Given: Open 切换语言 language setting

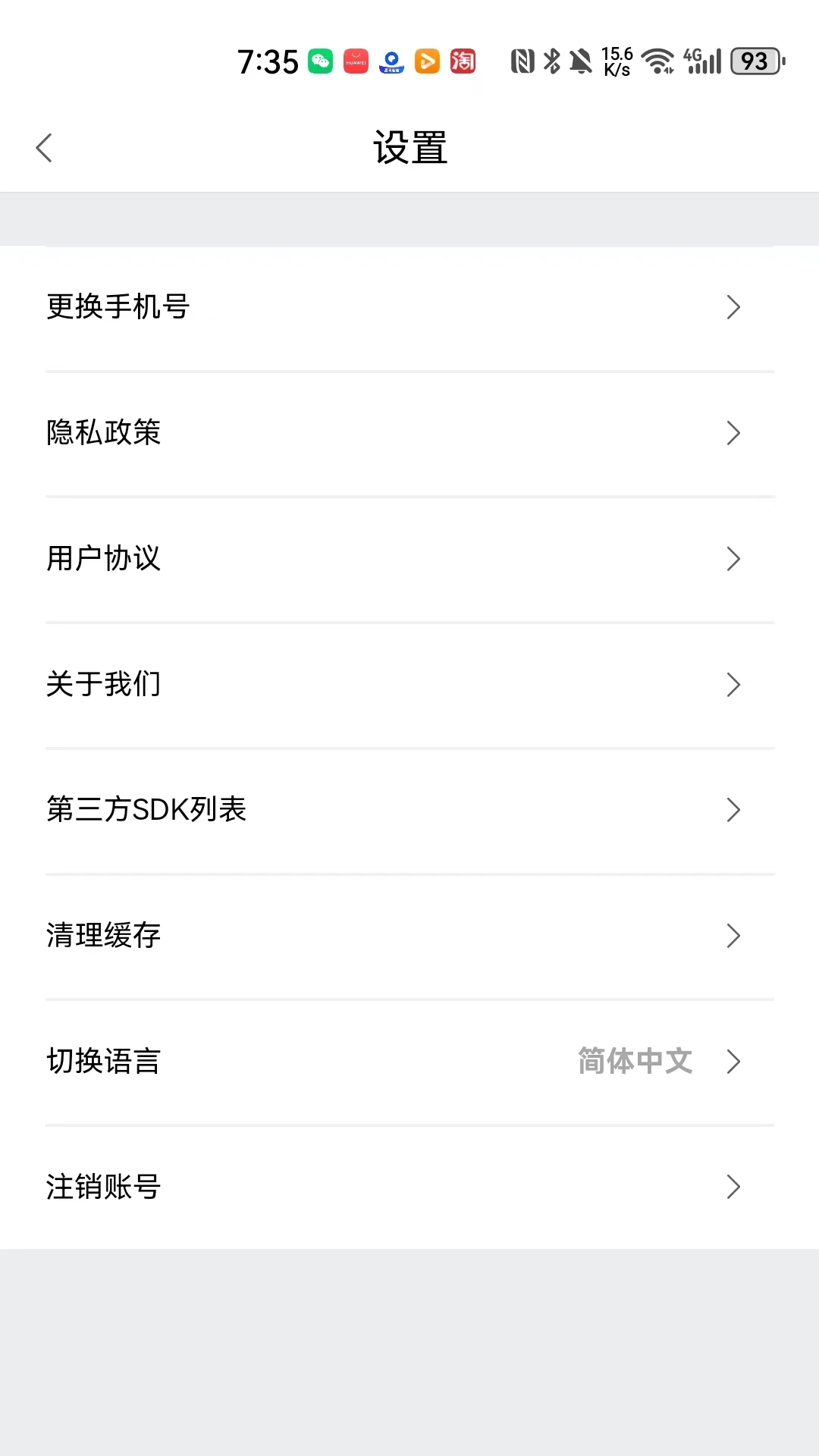Looking at the screenshot, I should [409, 1062].
